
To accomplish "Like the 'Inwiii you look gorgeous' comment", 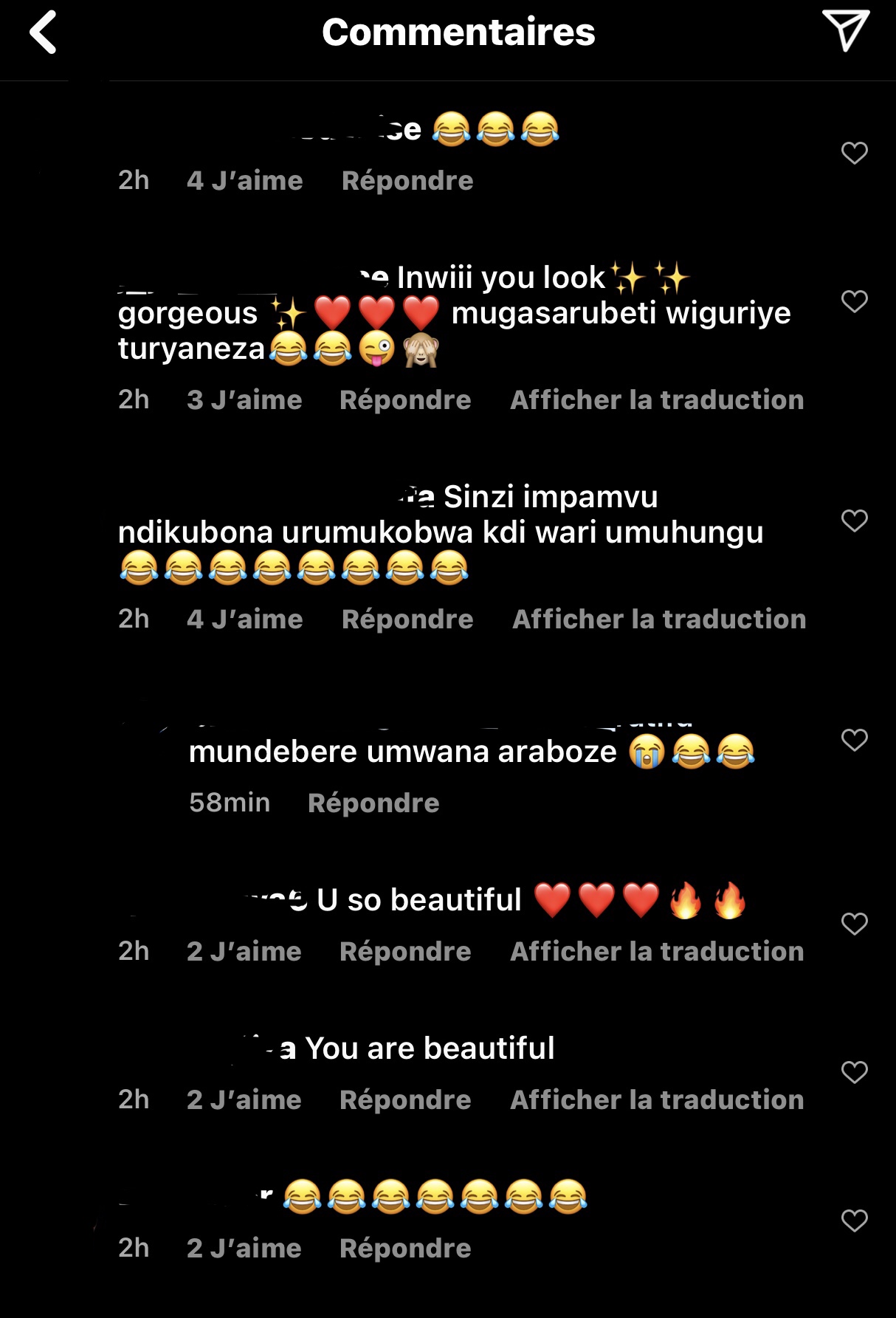I will pyautogui.click(x=854, y=301).
